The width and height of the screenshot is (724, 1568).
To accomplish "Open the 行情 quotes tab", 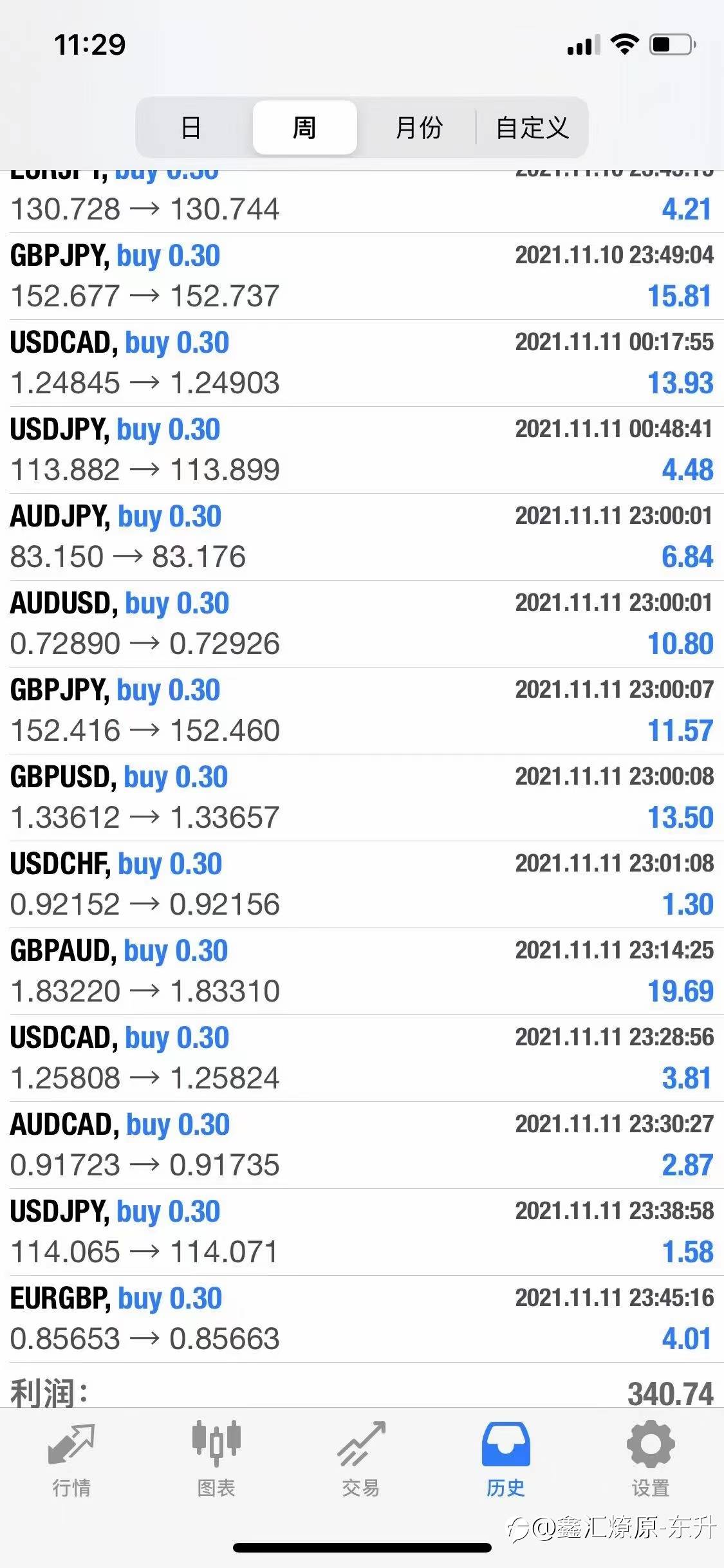I will click(71, 1459).
